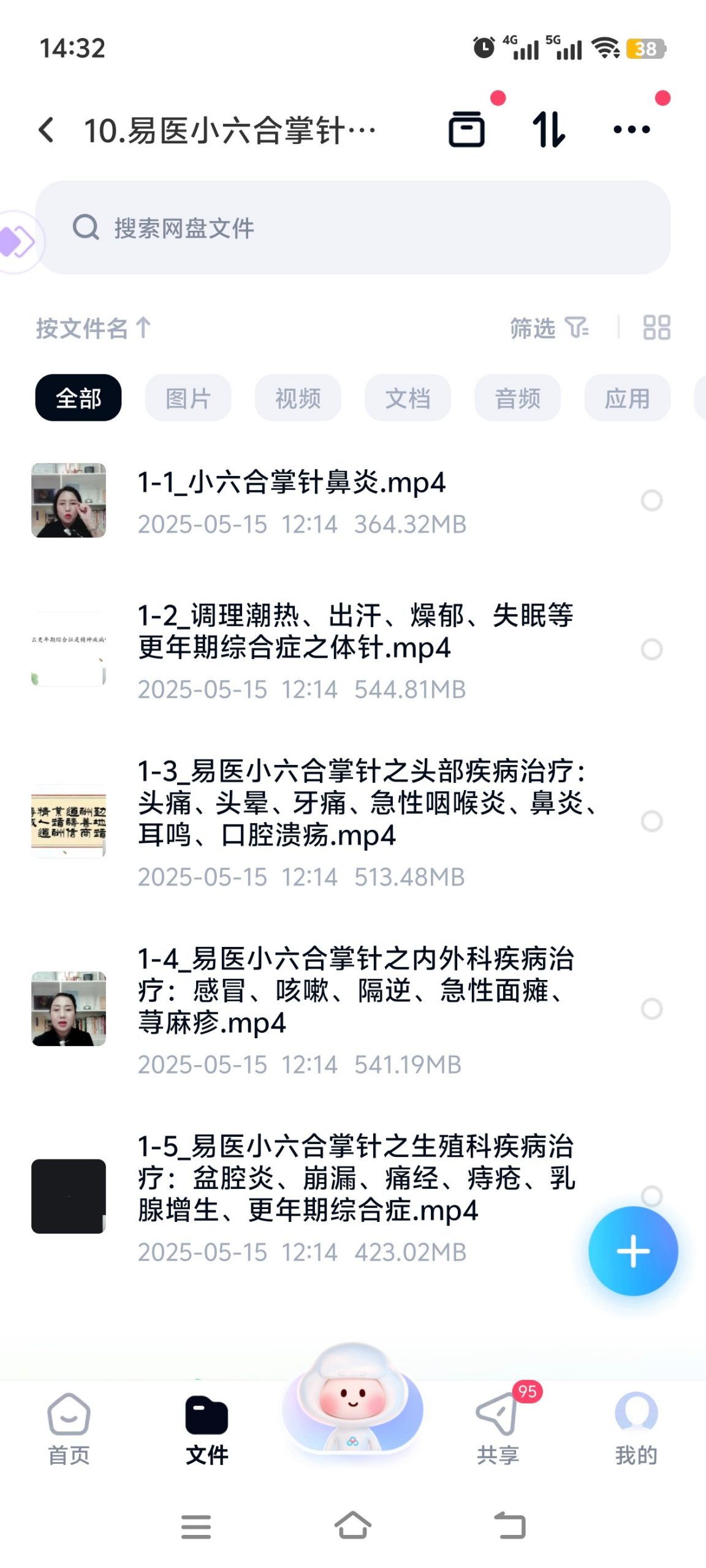706x1568 pixels.
Task: Select the 音频 filter chip
Action: 517,398
